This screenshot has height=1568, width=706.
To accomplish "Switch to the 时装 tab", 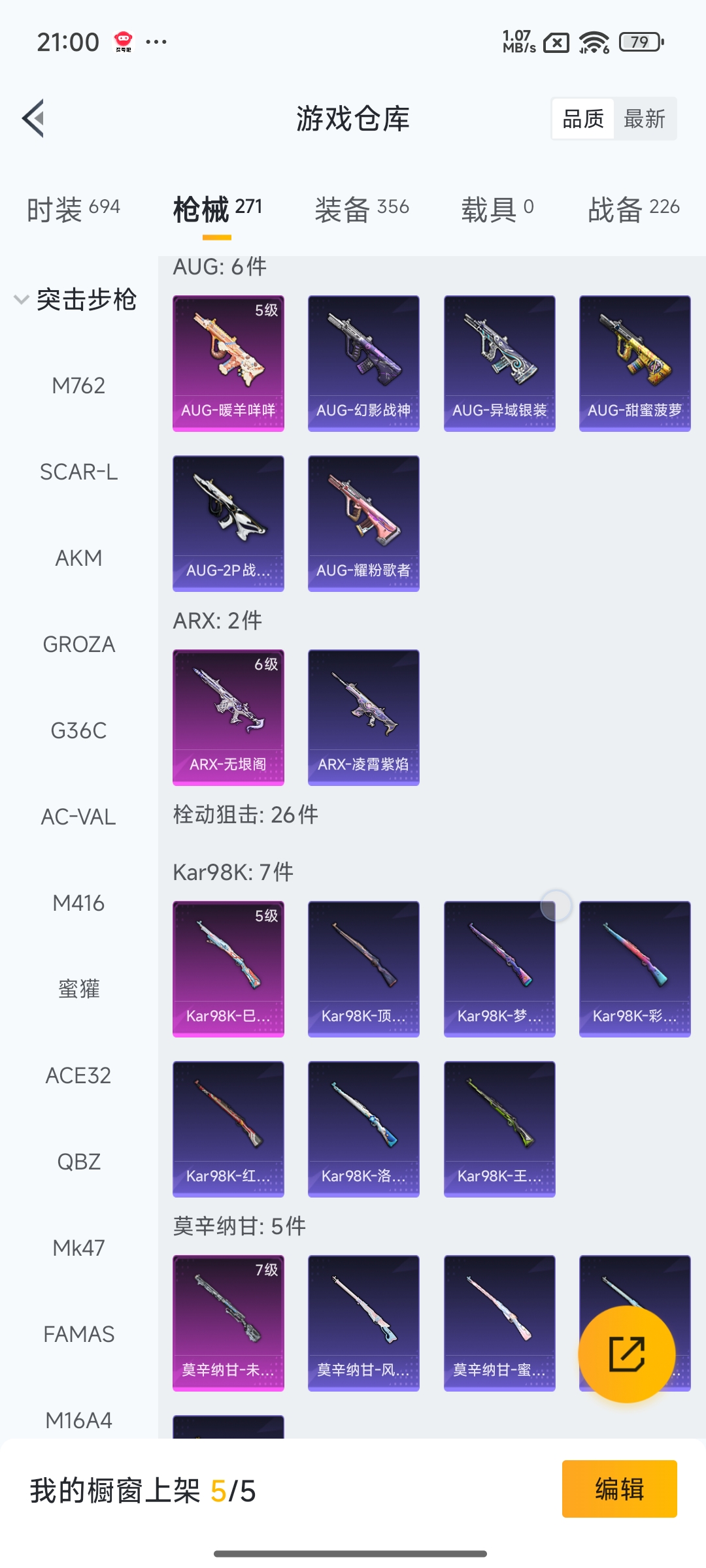I will (x=73, y=209).
